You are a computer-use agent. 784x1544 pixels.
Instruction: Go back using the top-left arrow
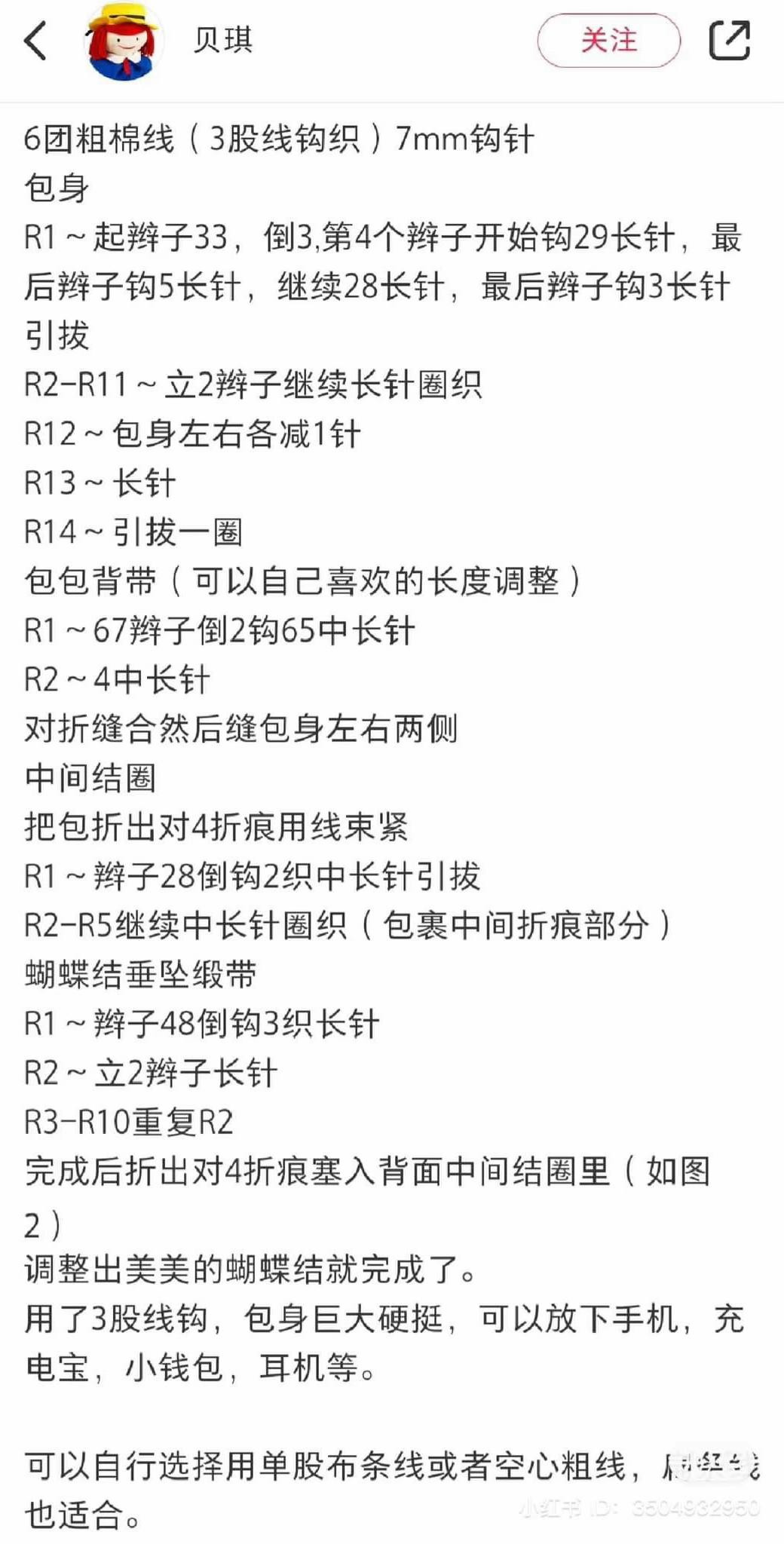pos(35,41)
